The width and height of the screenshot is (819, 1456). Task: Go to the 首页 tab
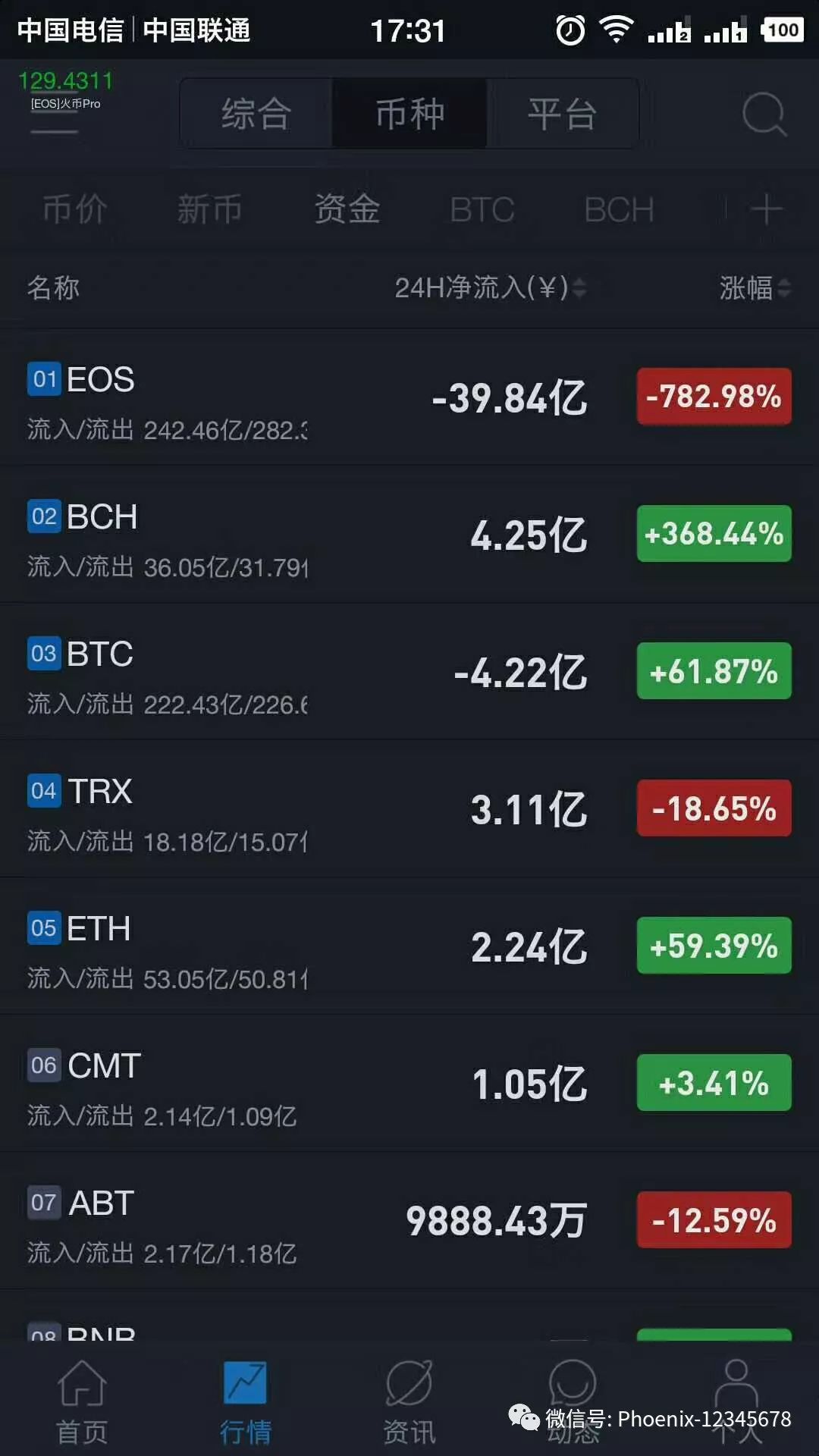tap(82, 1403)
